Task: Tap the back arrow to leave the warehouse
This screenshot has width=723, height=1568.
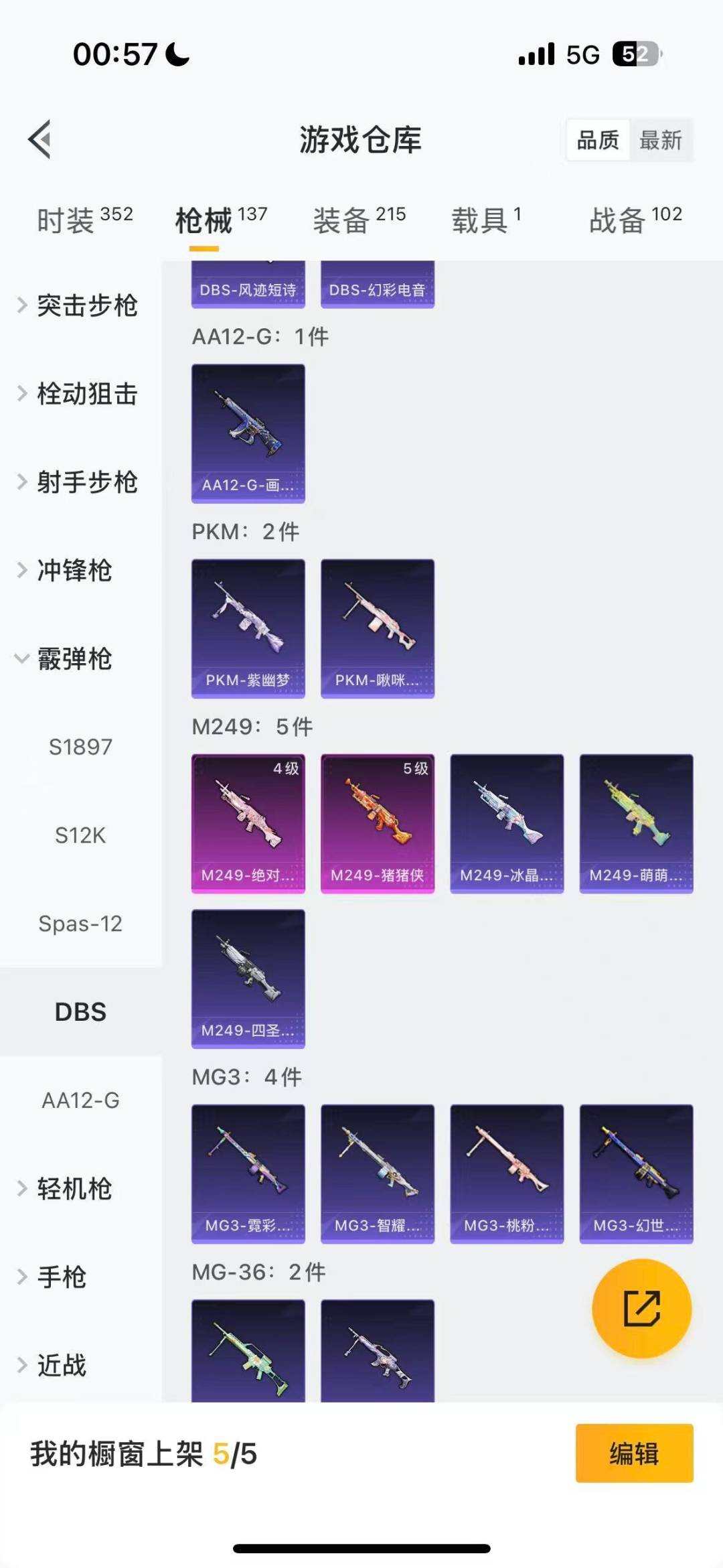Action: (x=42, y=139)
